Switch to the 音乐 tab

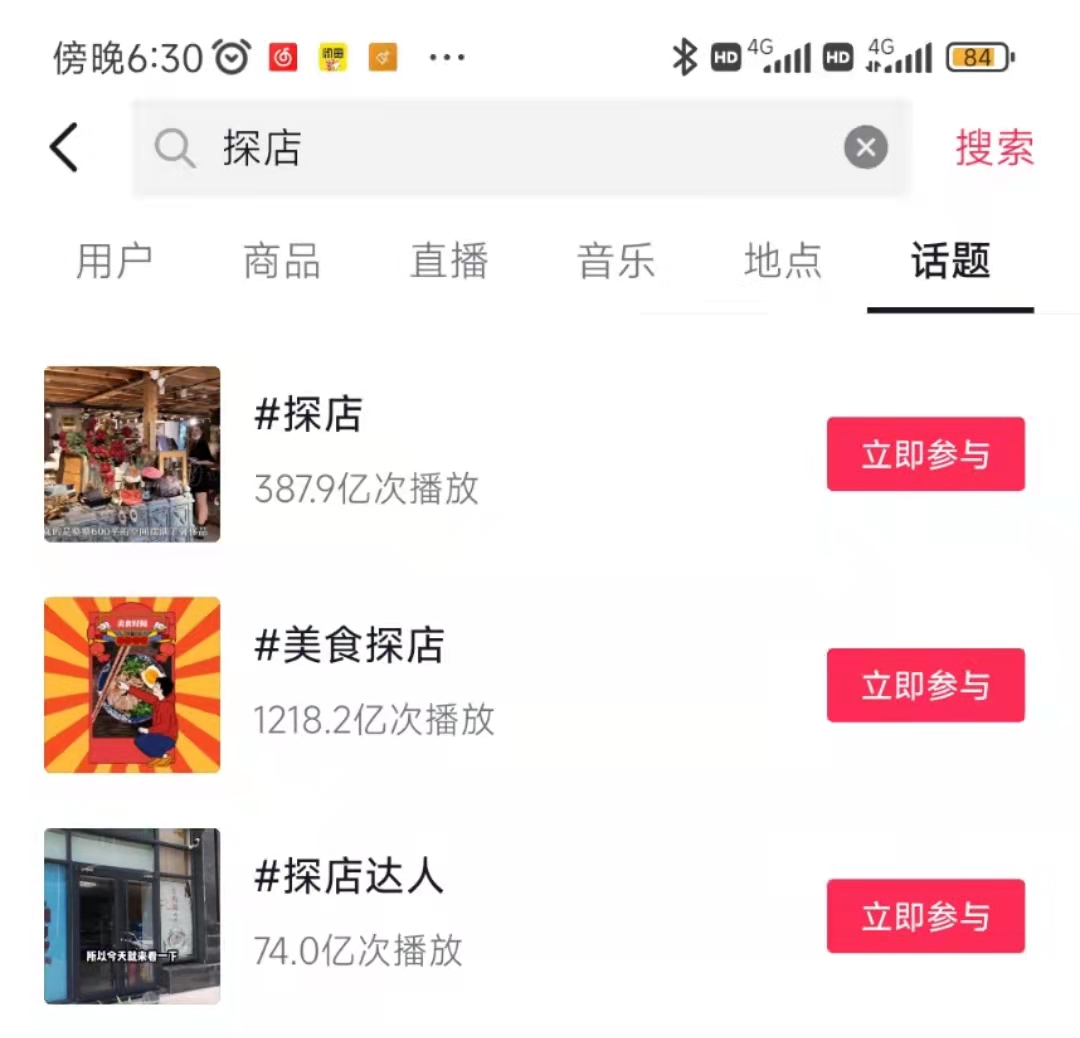point(616,261)
